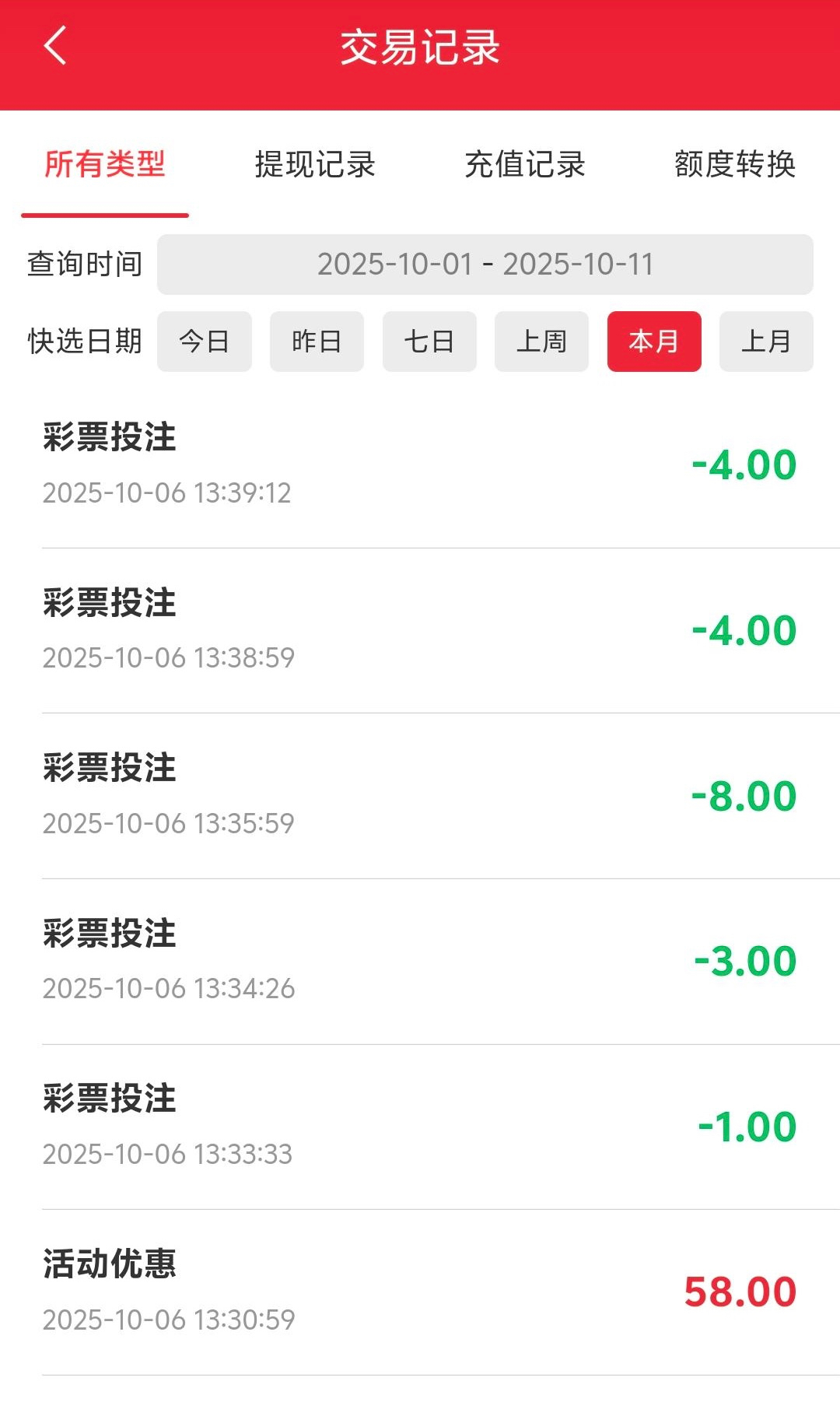Filter transactions by 上周

click(541, 342)
